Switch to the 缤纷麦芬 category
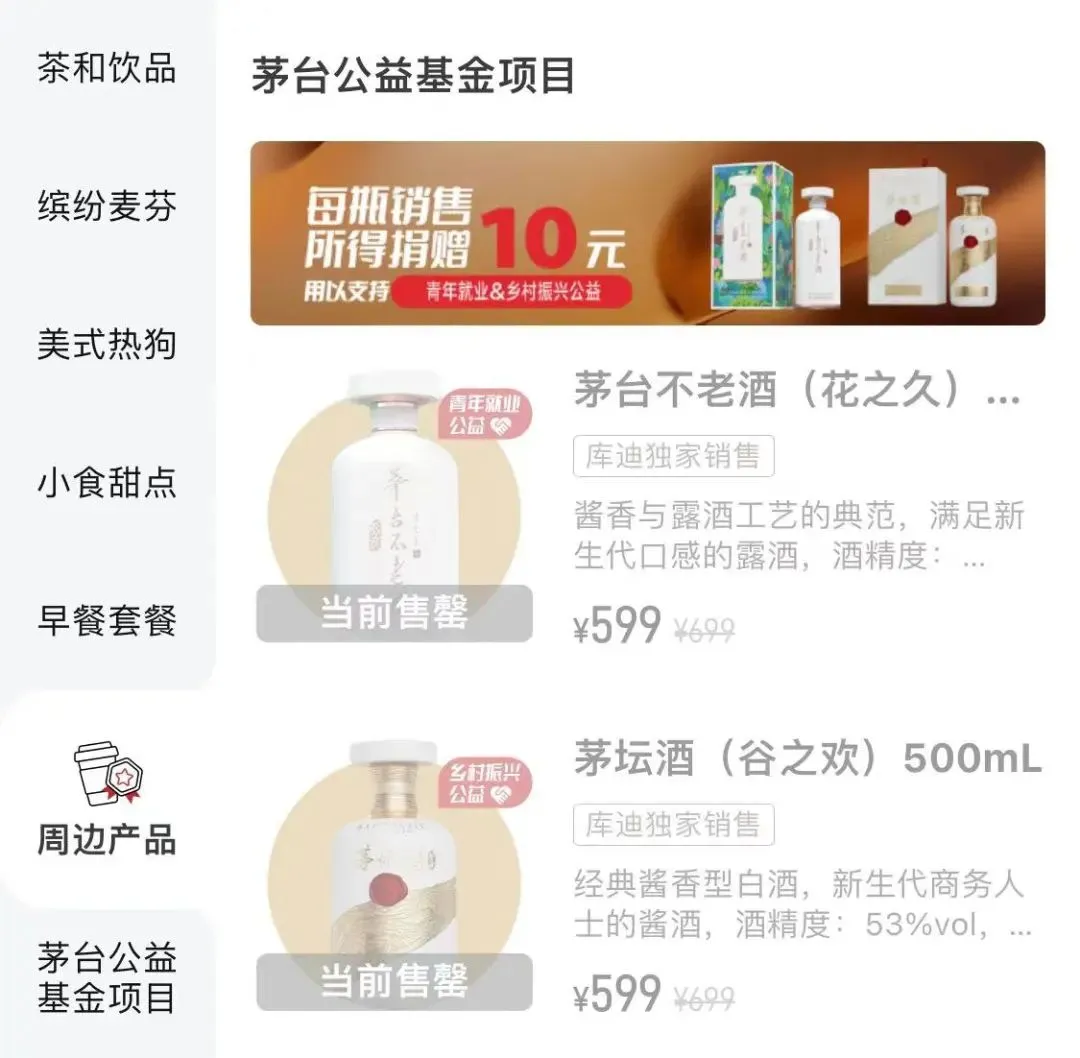The image size is (1080, 1058). pos(107,206)
